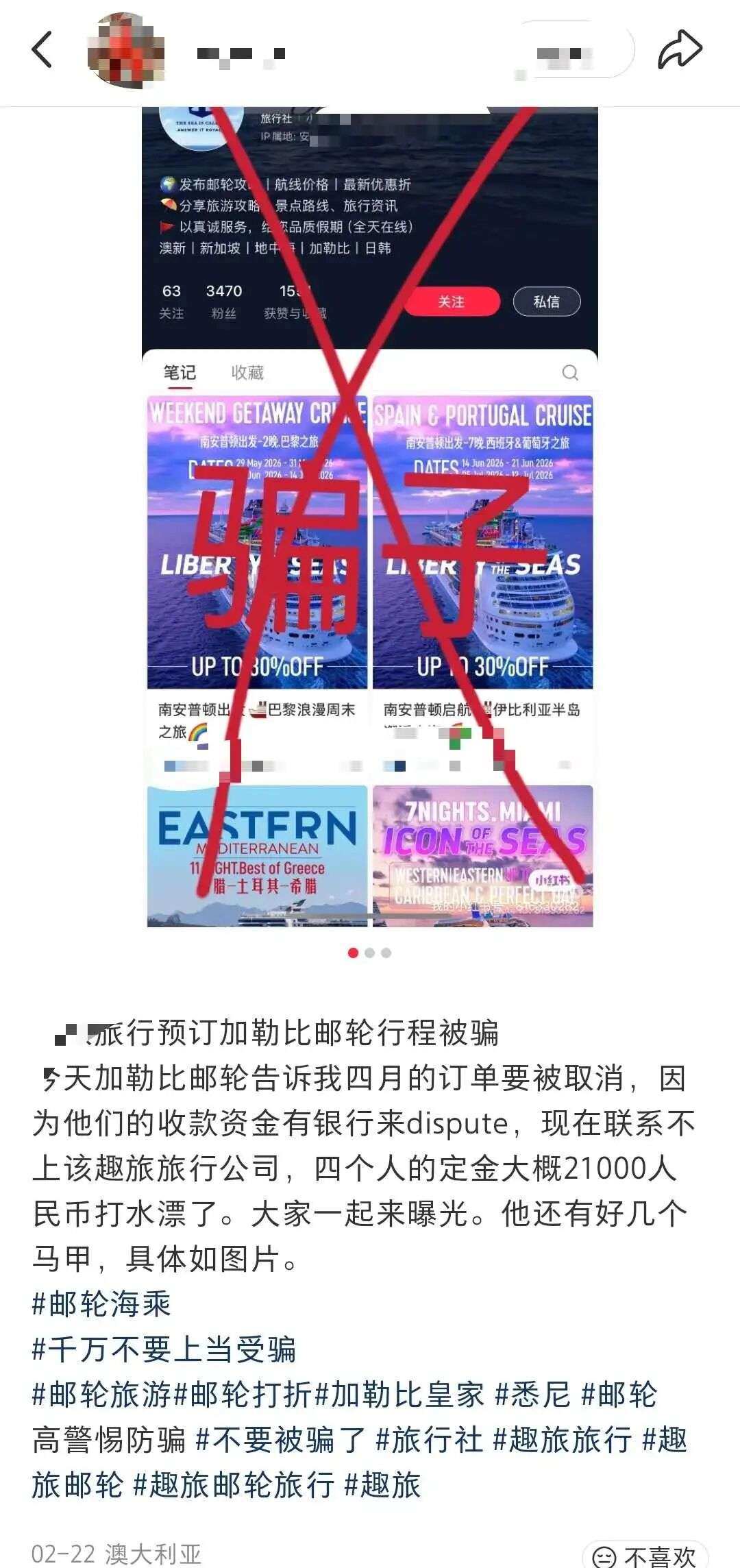Open hashtag #不要被骗了
This screenshot has height=1568, width=740.
(x=281, y=1439)
